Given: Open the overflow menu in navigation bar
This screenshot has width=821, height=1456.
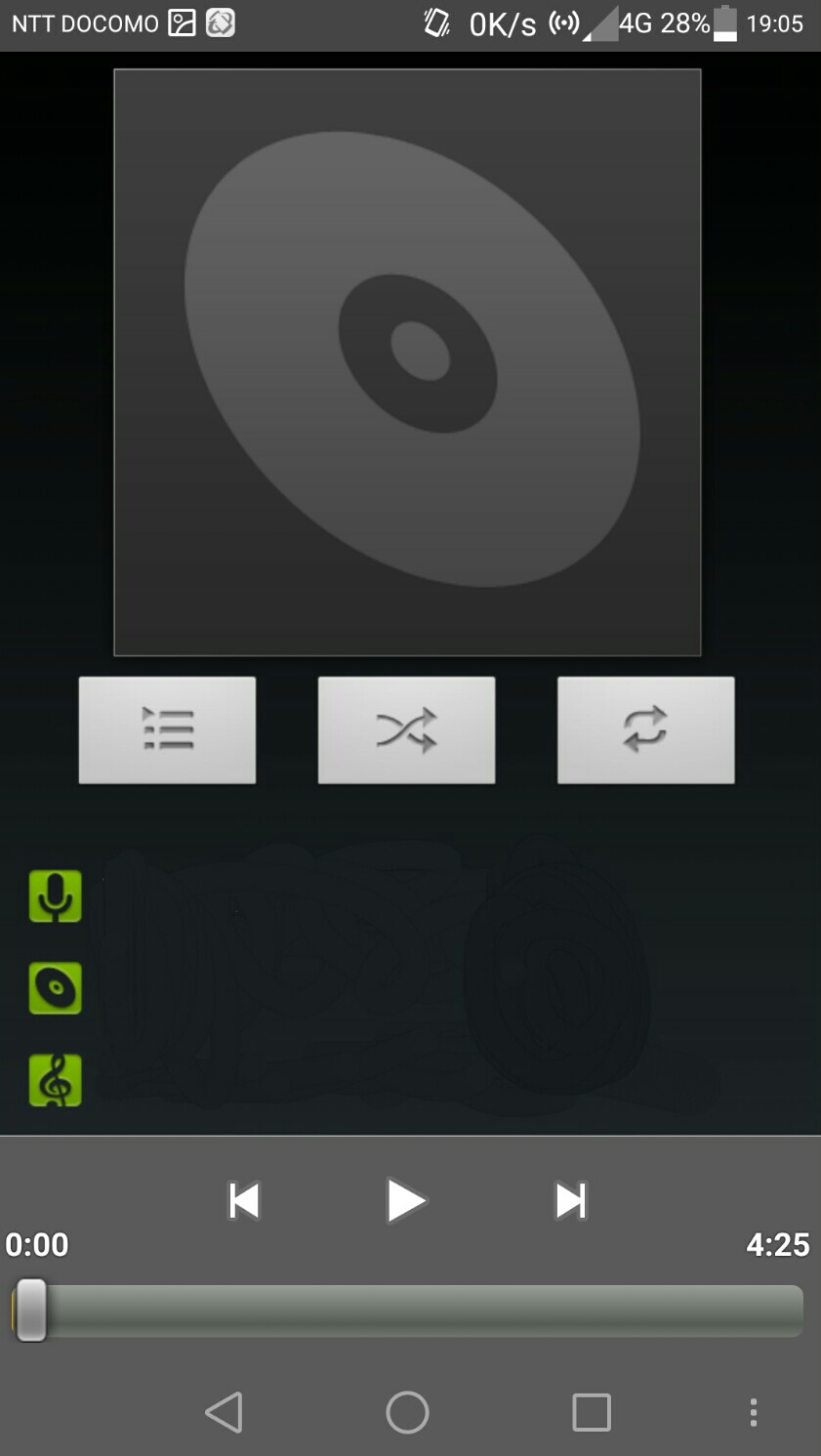Looking at the screenshot, I should point(753,1412).
